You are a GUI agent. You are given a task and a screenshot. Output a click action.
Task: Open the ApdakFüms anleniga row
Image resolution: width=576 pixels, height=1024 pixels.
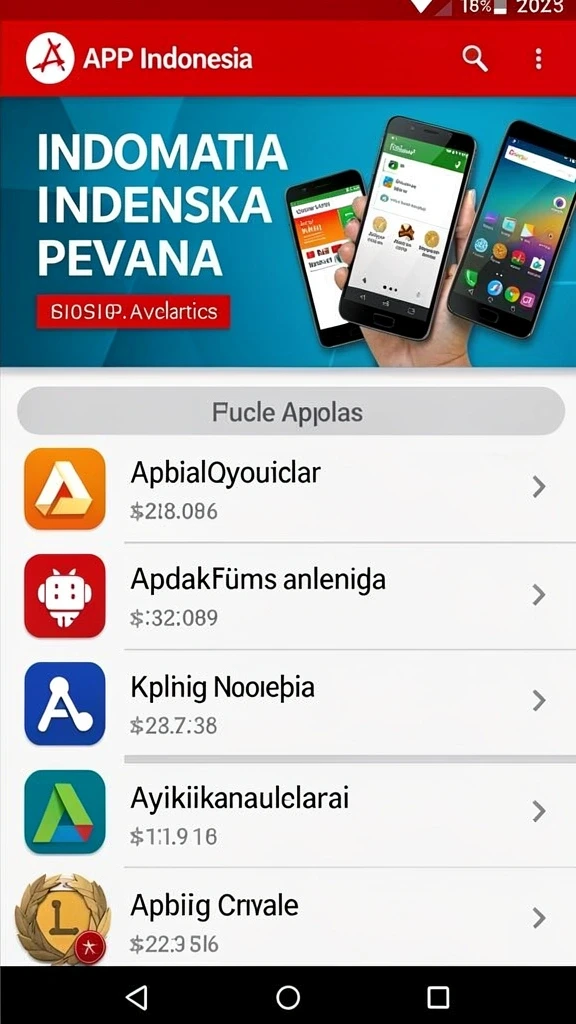coord(288,596)
